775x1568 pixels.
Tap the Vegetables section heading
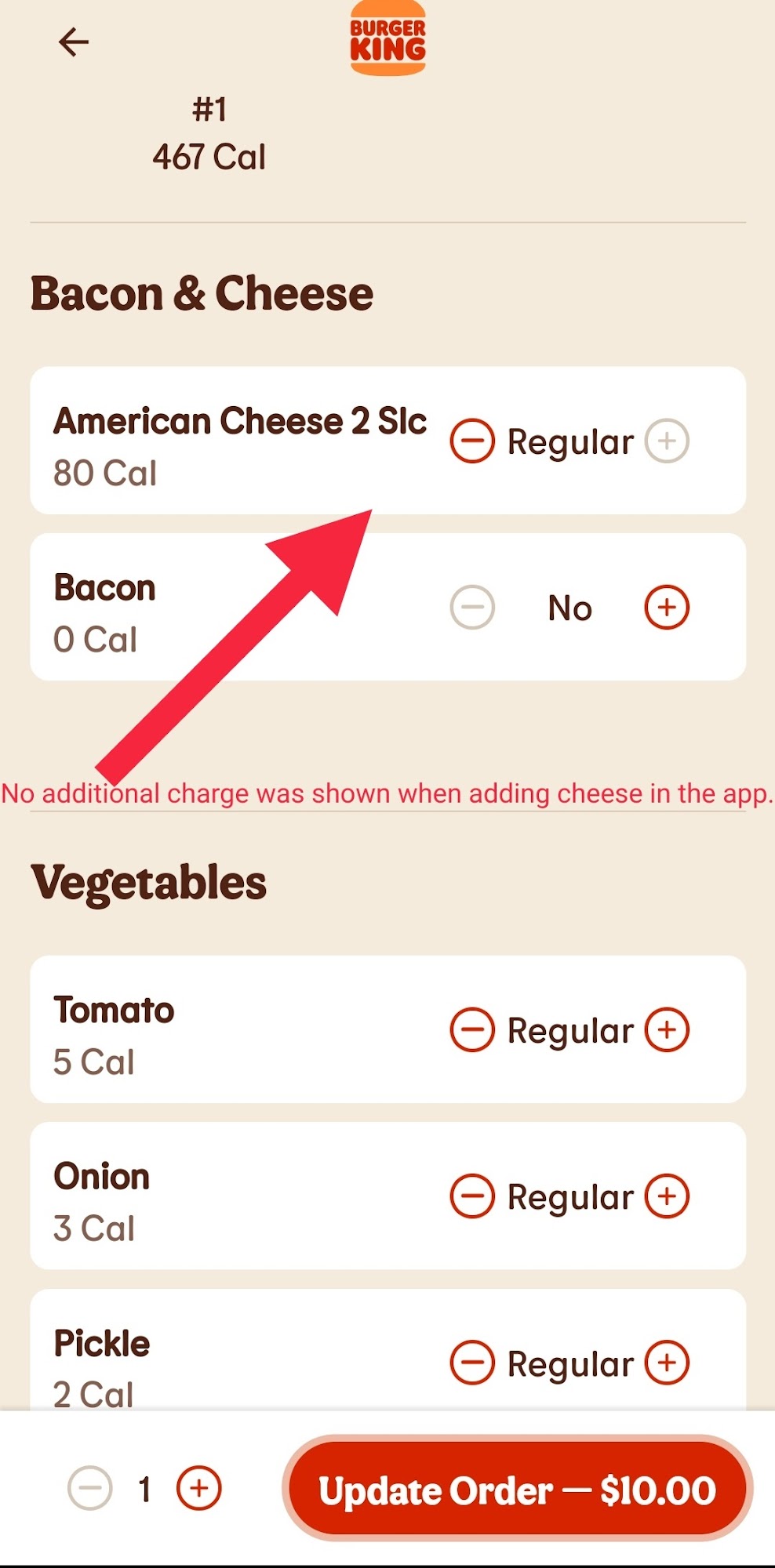[x=149, y=882]
